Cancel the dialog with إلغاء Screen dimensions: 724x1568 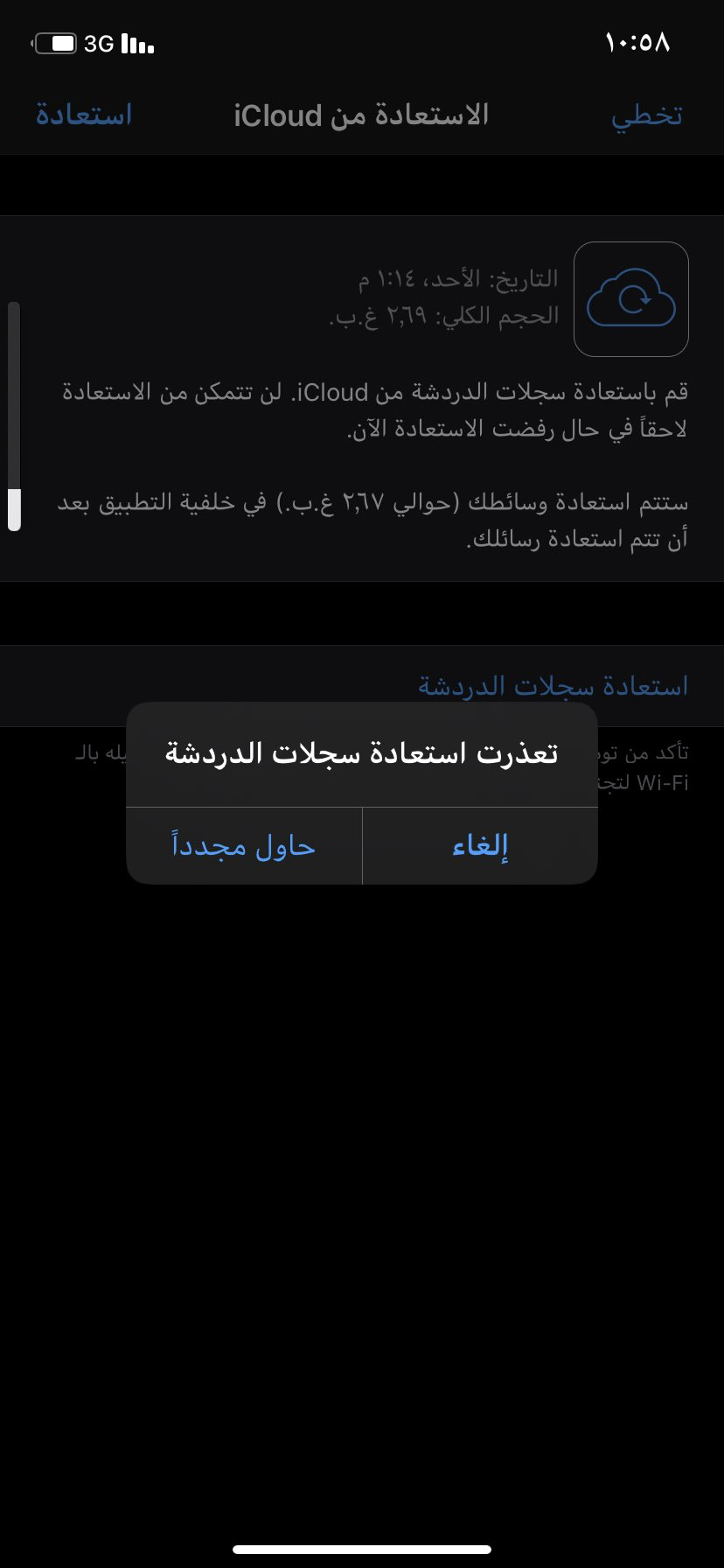(x=480, y=846)
